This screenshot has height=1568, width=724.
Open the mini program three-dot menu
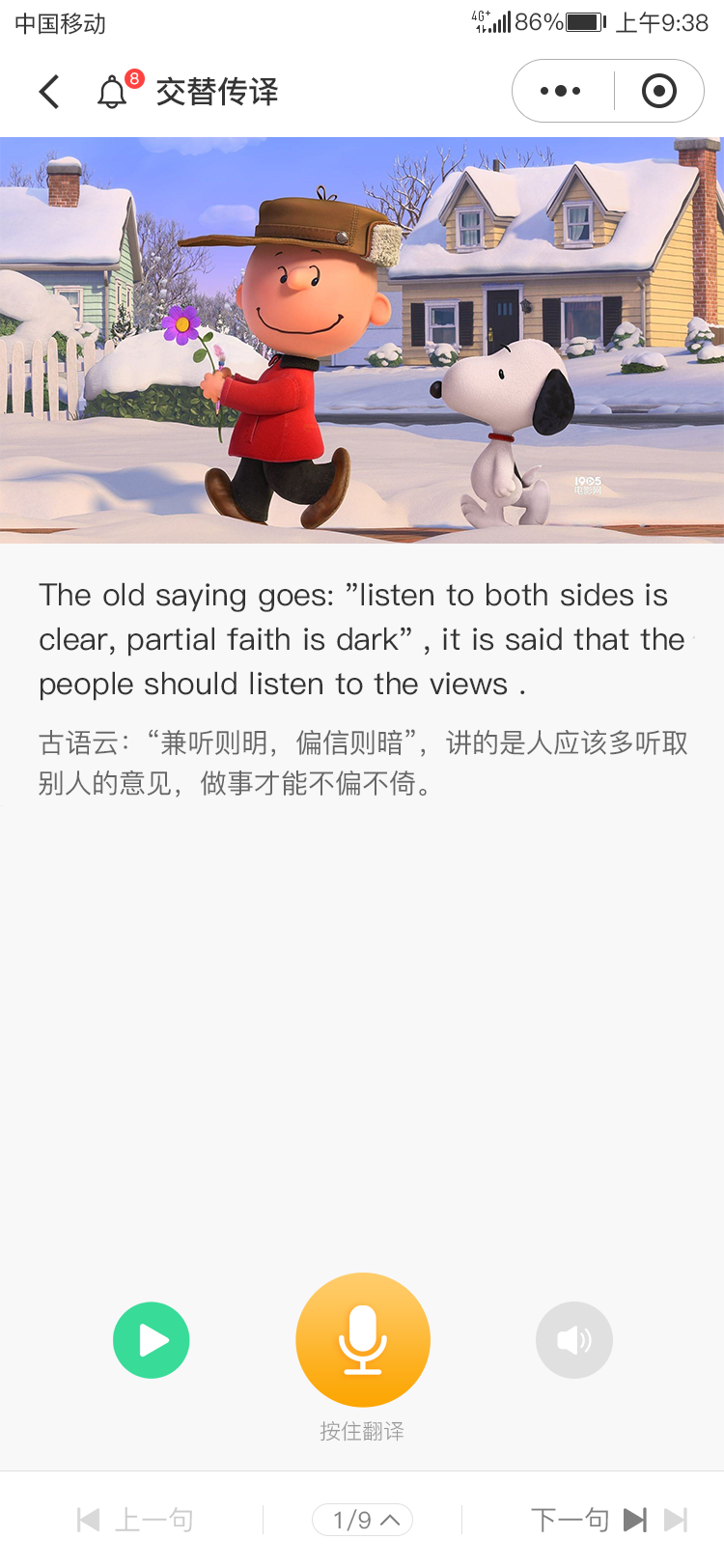pos(561,92)
